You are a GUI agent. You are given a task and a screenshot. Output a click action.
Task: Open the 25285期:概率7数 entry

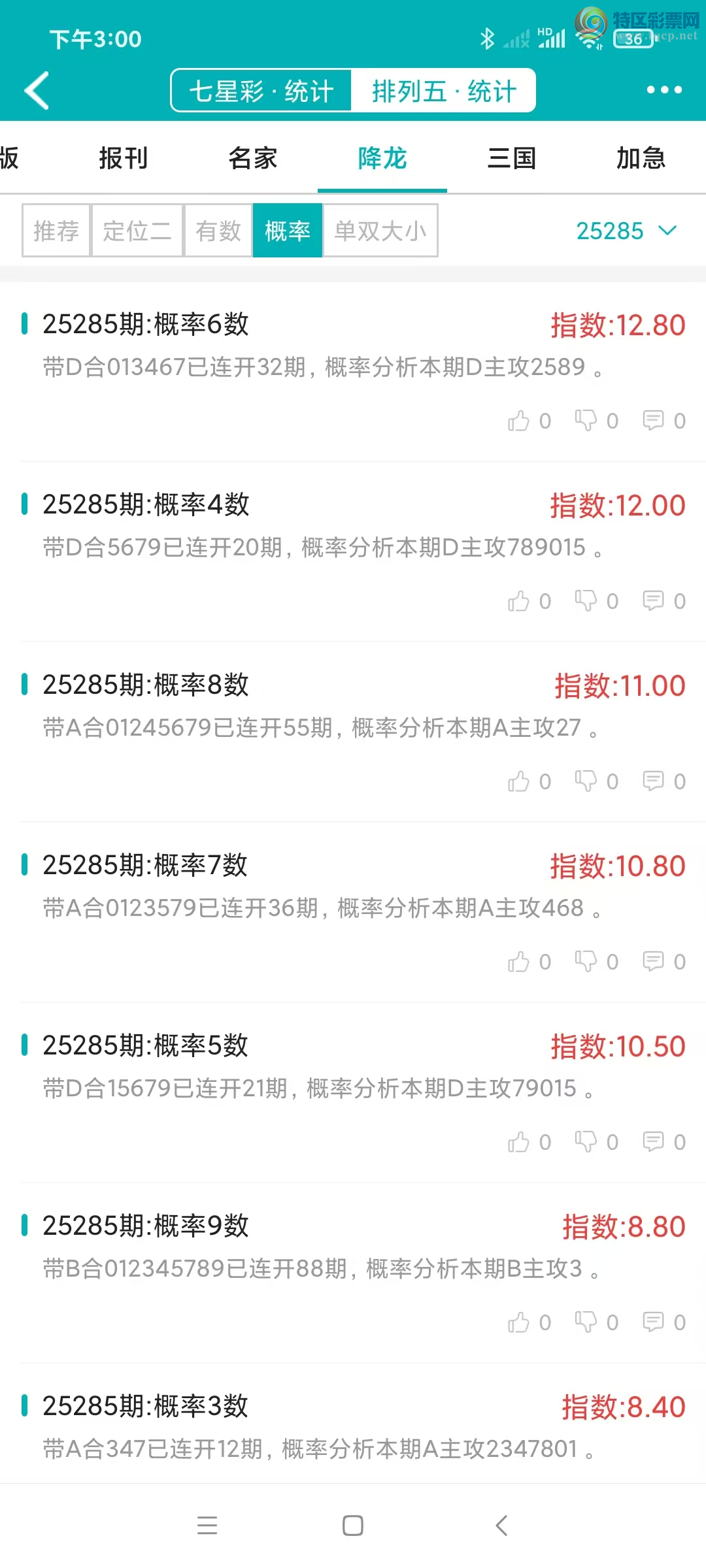pos(145,865)
